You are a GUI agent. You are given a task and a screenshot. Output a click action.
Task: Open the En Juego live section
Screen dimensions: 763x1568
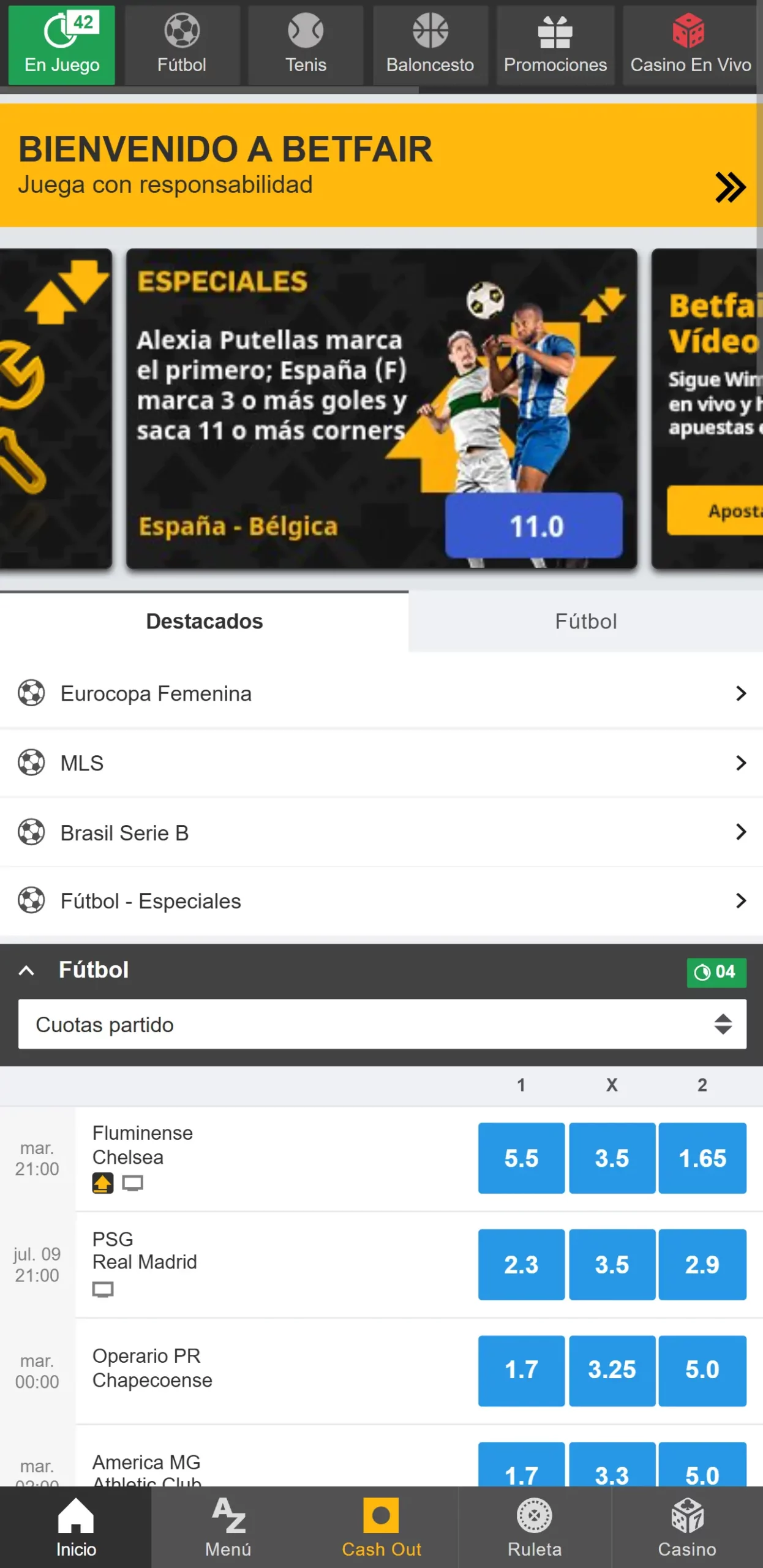coord(61,45)
